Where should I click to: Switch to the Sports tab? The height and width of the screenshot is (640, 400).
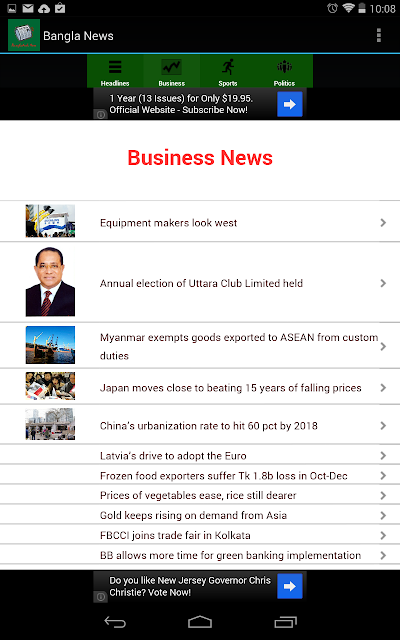(x=228, y=71)
